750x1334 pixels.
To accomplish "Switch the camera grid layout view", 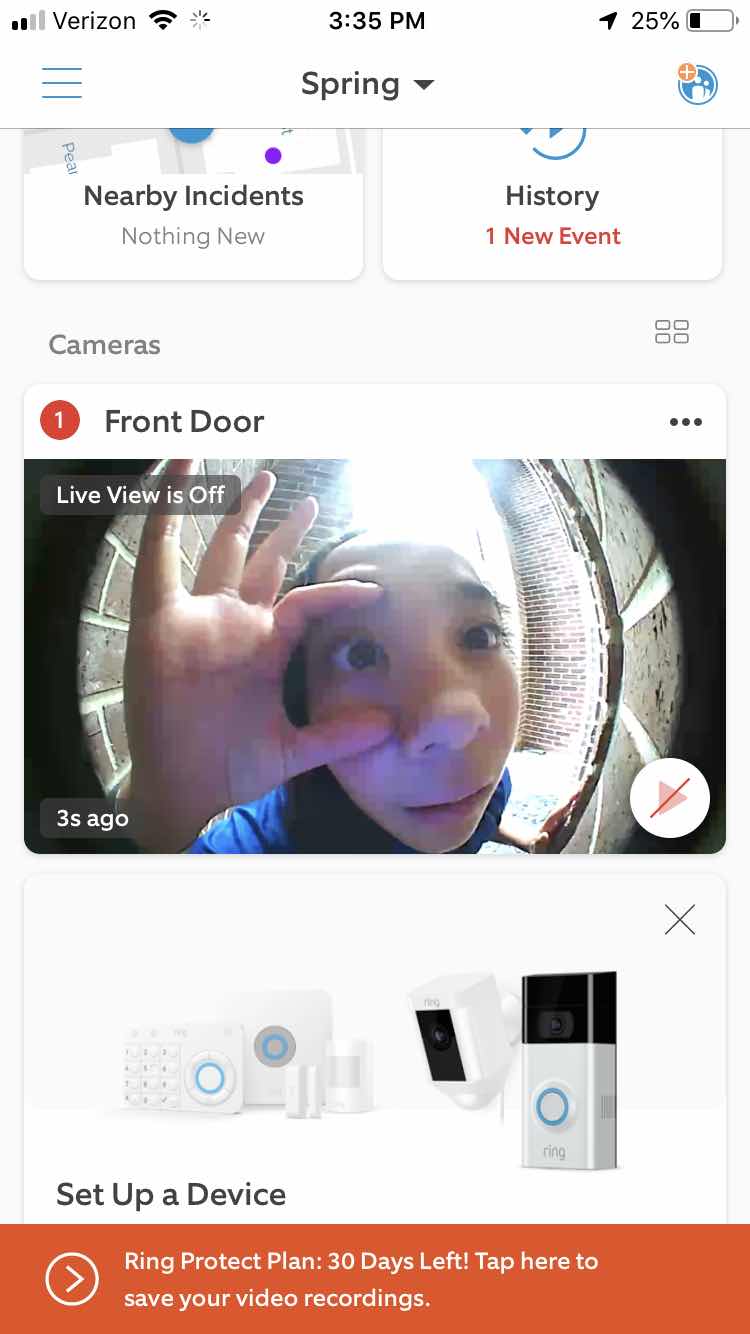I will (x=672, y=332).
